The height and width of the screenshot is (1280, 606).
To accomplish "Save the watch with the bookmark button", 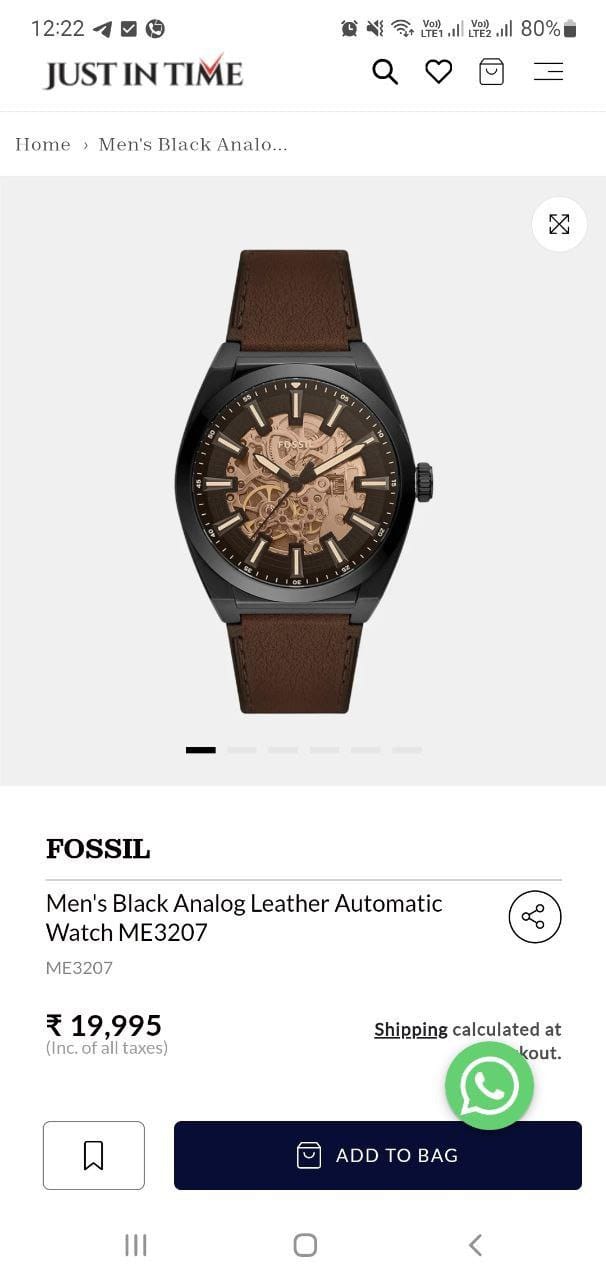I will pyautogui.click(x=94, y=1155).
